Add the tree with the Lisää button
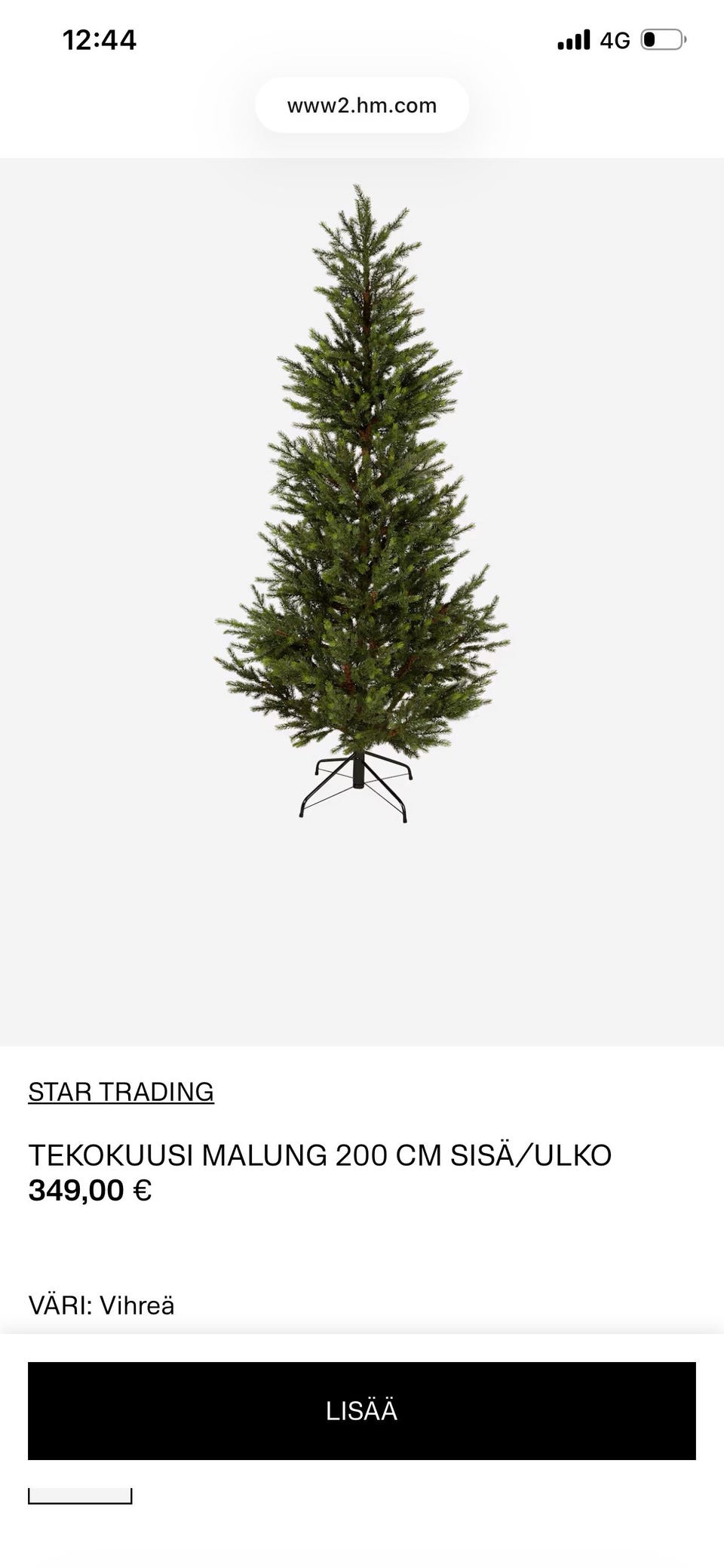 (362, 1410)
